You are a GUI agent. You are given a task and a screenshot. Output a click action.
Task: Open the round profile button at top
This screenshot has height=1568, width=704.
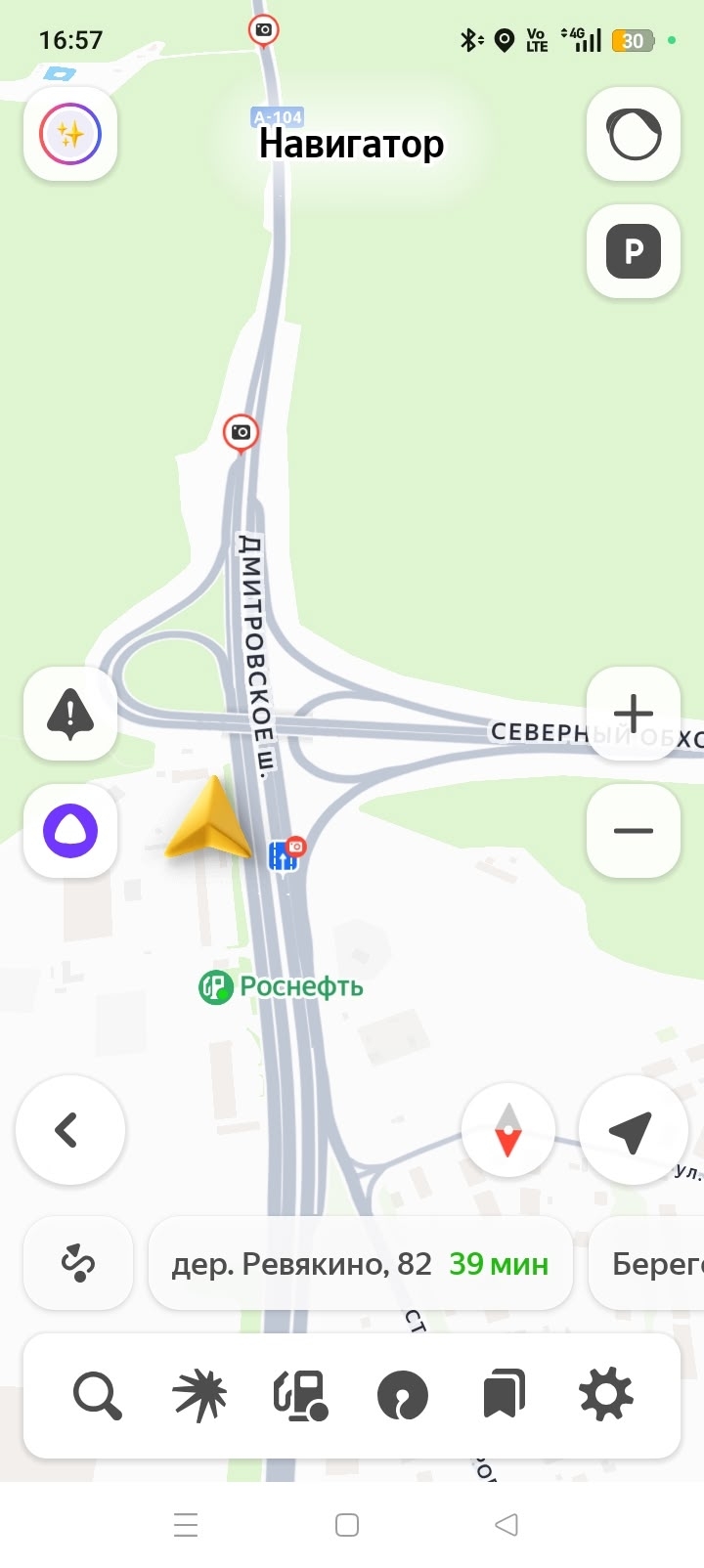pyautogui.click(x=633, y=134)
